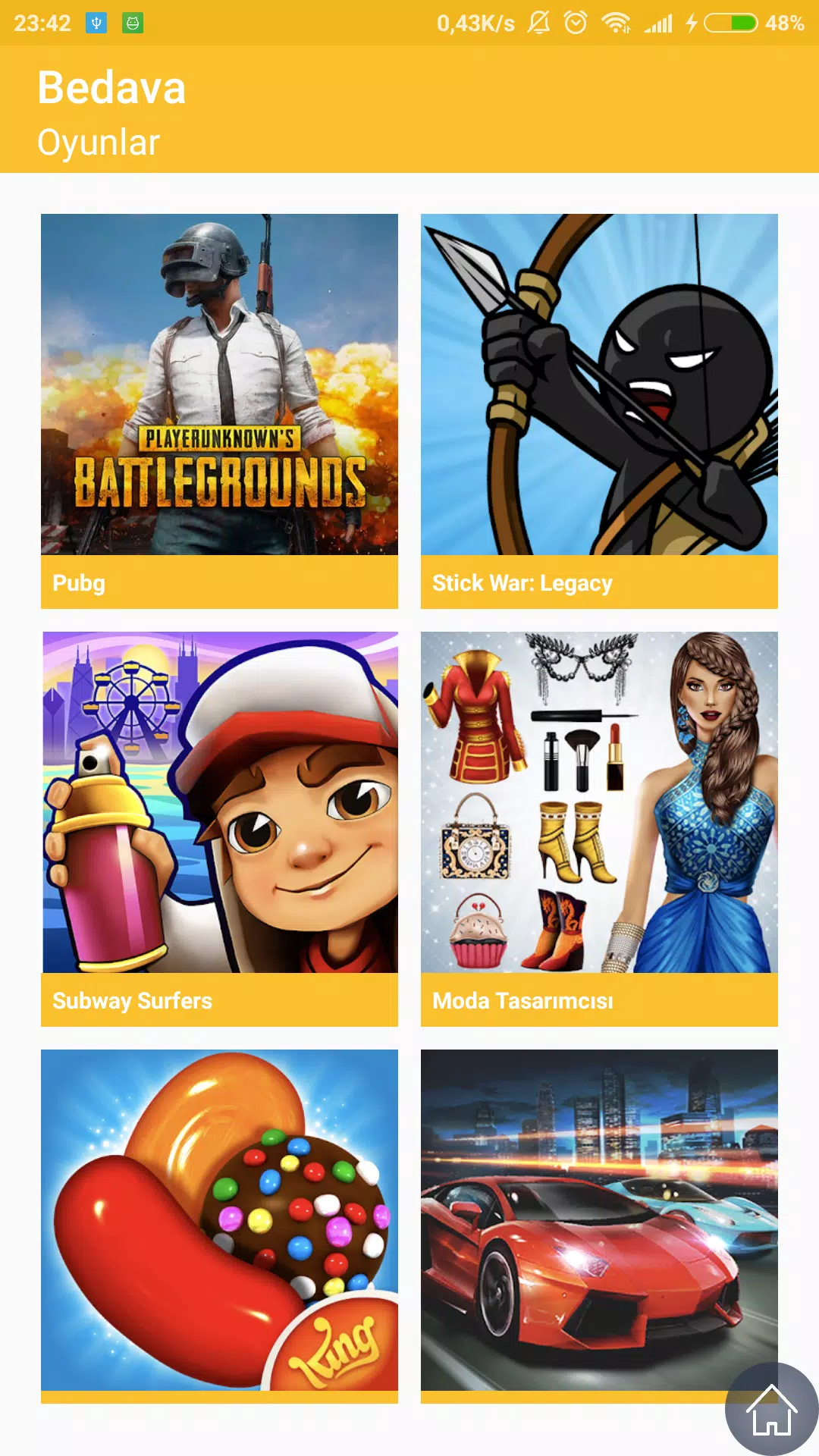Open the Stick War: Legacy card
Viewport: 819px width, 1456px height.
click(599, 410)
